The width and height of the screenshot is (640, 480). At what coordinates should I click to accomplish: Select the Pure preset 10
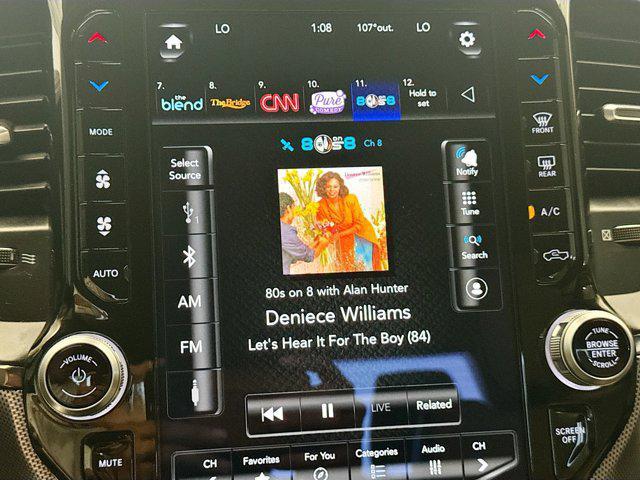(x=326, y=97)
